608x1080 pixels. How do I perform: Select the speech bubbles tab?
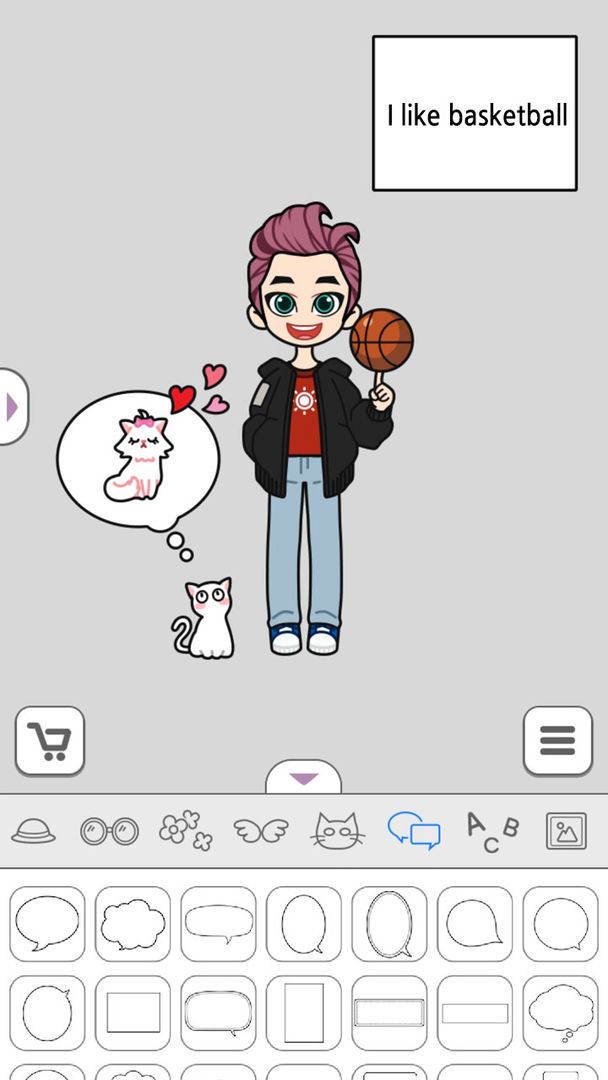[414, 830]
